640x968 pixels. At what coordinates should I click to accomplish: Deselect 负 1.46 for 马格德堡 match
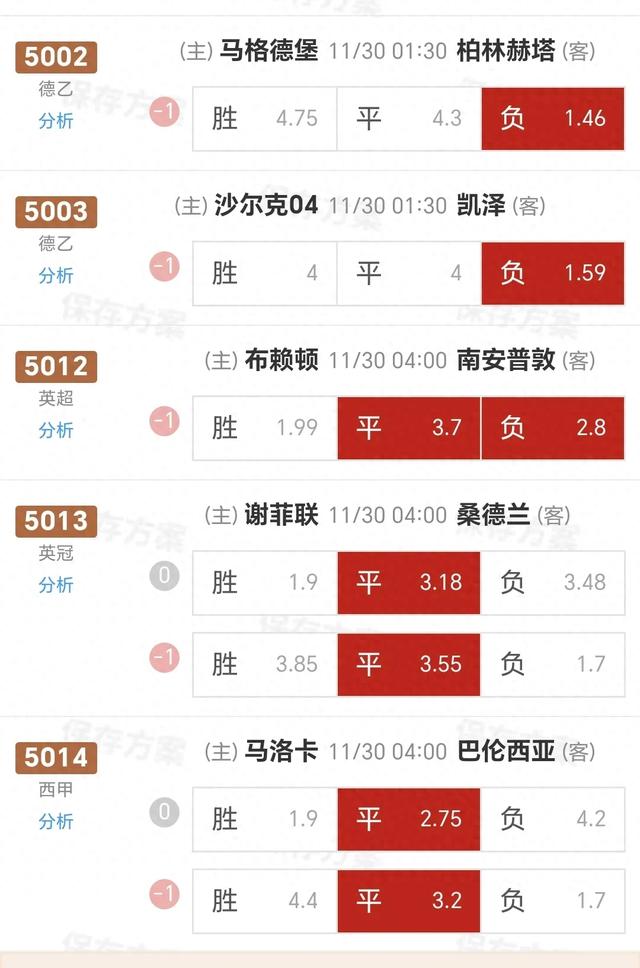[553, 119]
